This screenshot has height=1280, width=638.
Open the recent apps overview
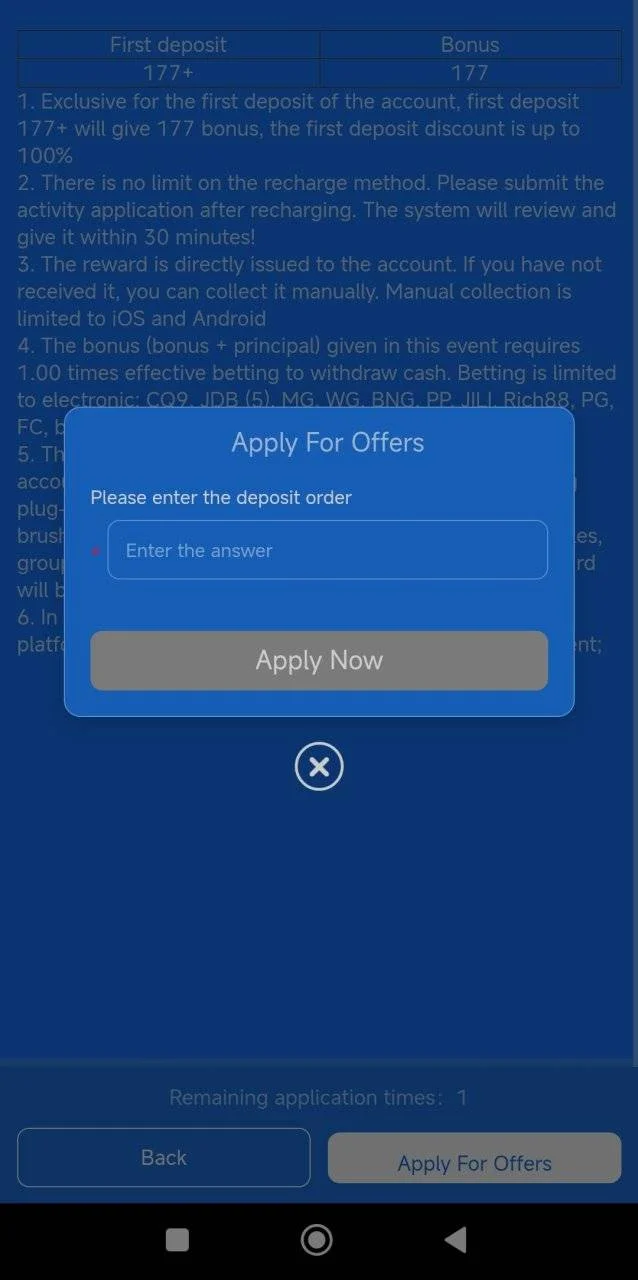point(177,1240)
